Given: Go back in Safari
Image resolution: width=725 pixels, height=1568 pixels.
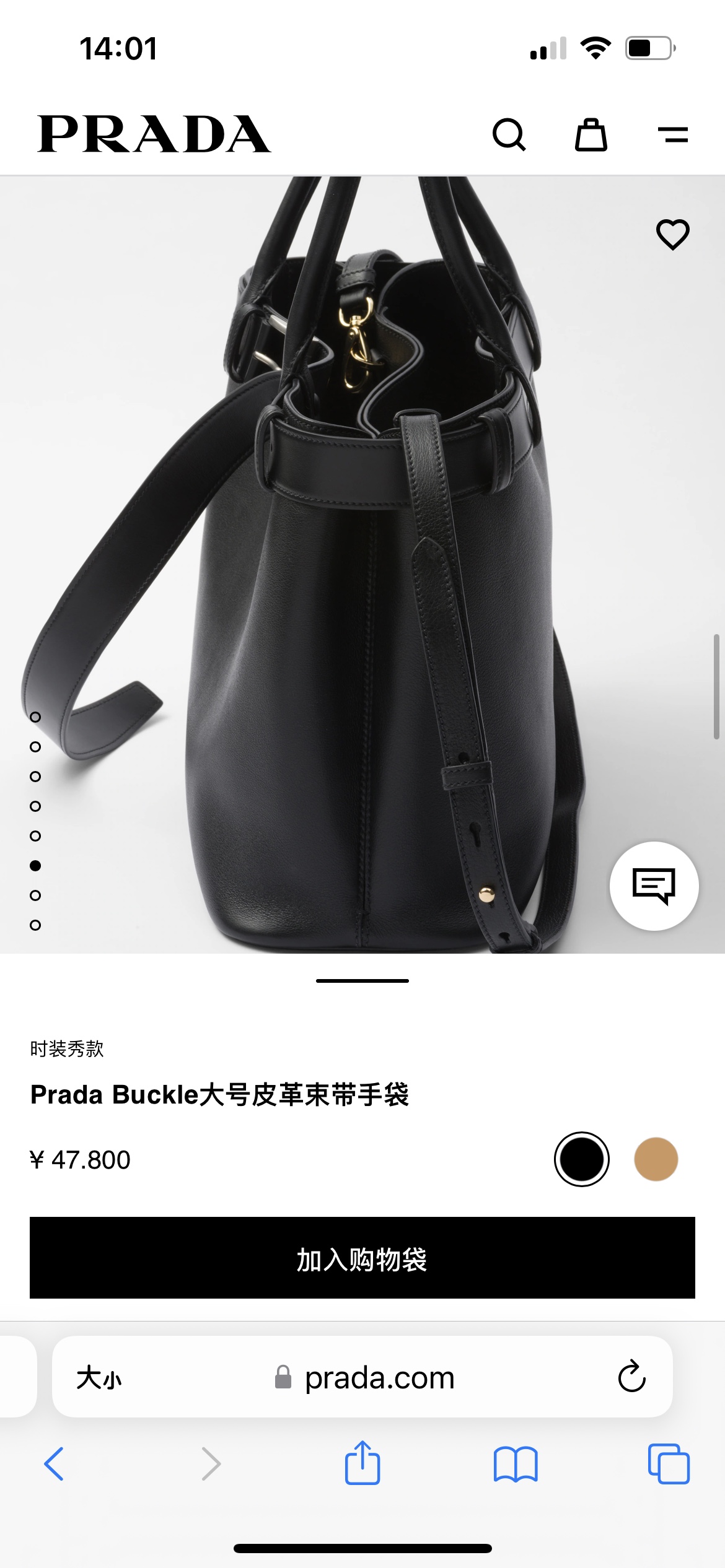Looking at the screenshot, I should tap(54, 1464).
